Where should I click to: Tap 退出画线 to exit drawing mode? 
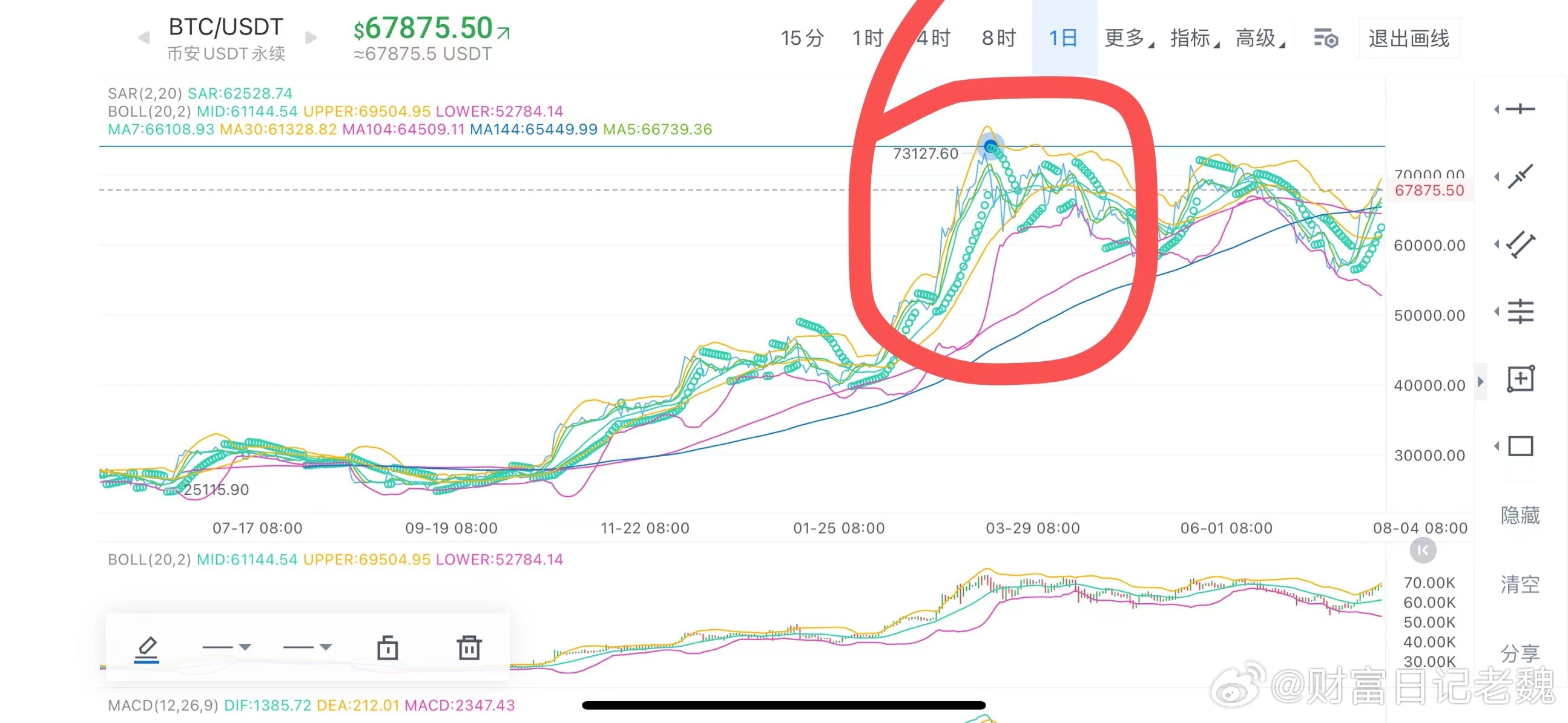click(1409, 38)
